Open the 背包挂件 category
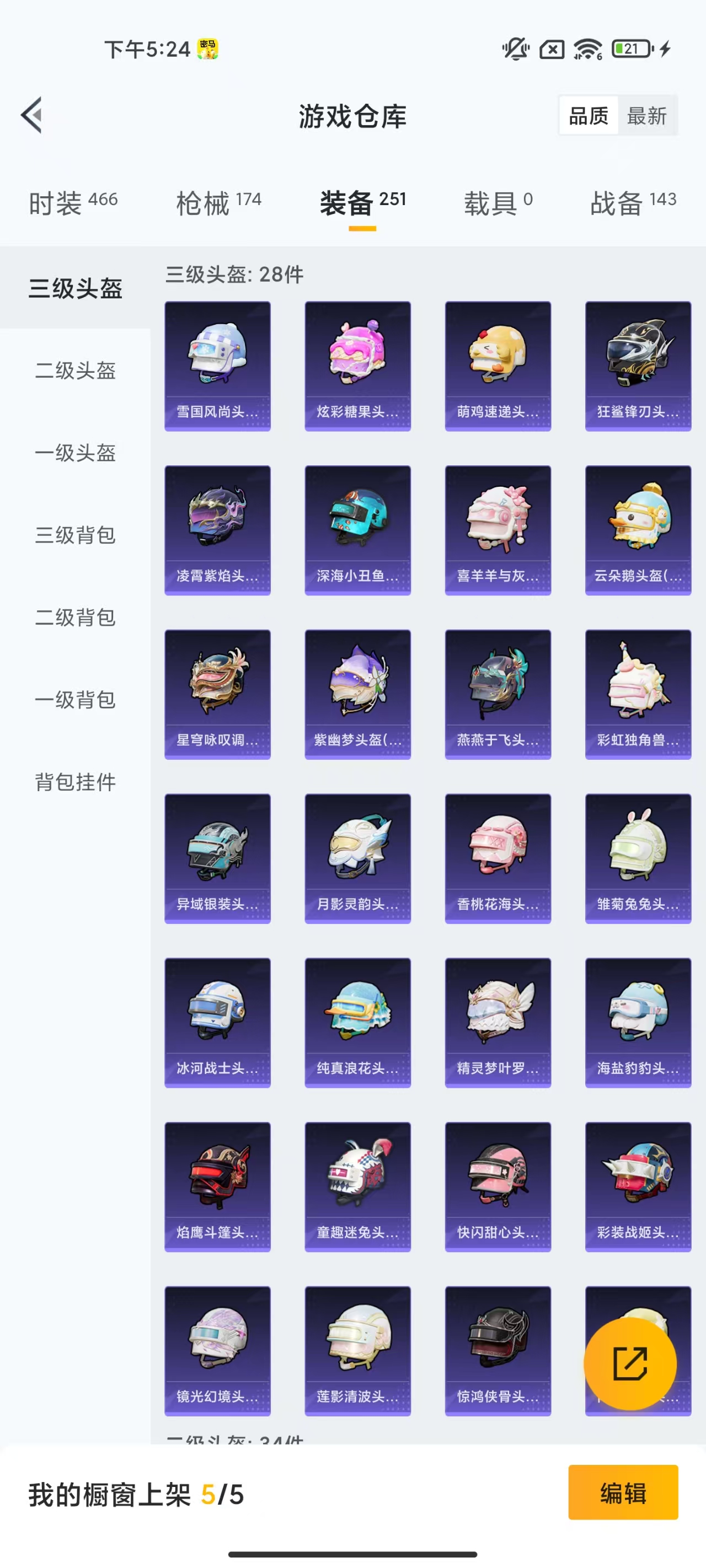This screenshot has height=1568, width=706. coord(75,782)
